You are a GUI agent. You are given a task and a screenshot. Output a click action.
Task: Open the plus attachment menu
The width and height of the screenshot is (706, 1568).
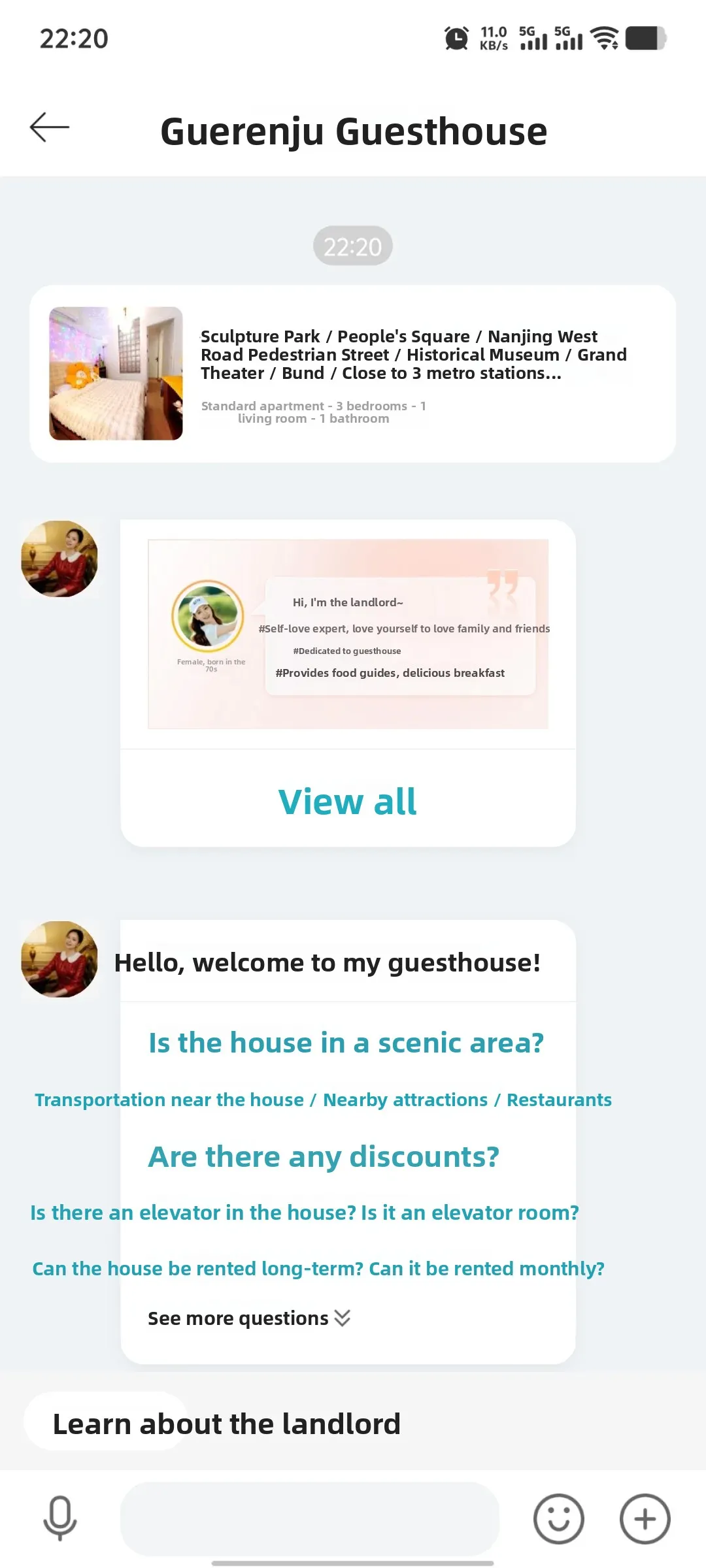click(x=645, y=1518)
